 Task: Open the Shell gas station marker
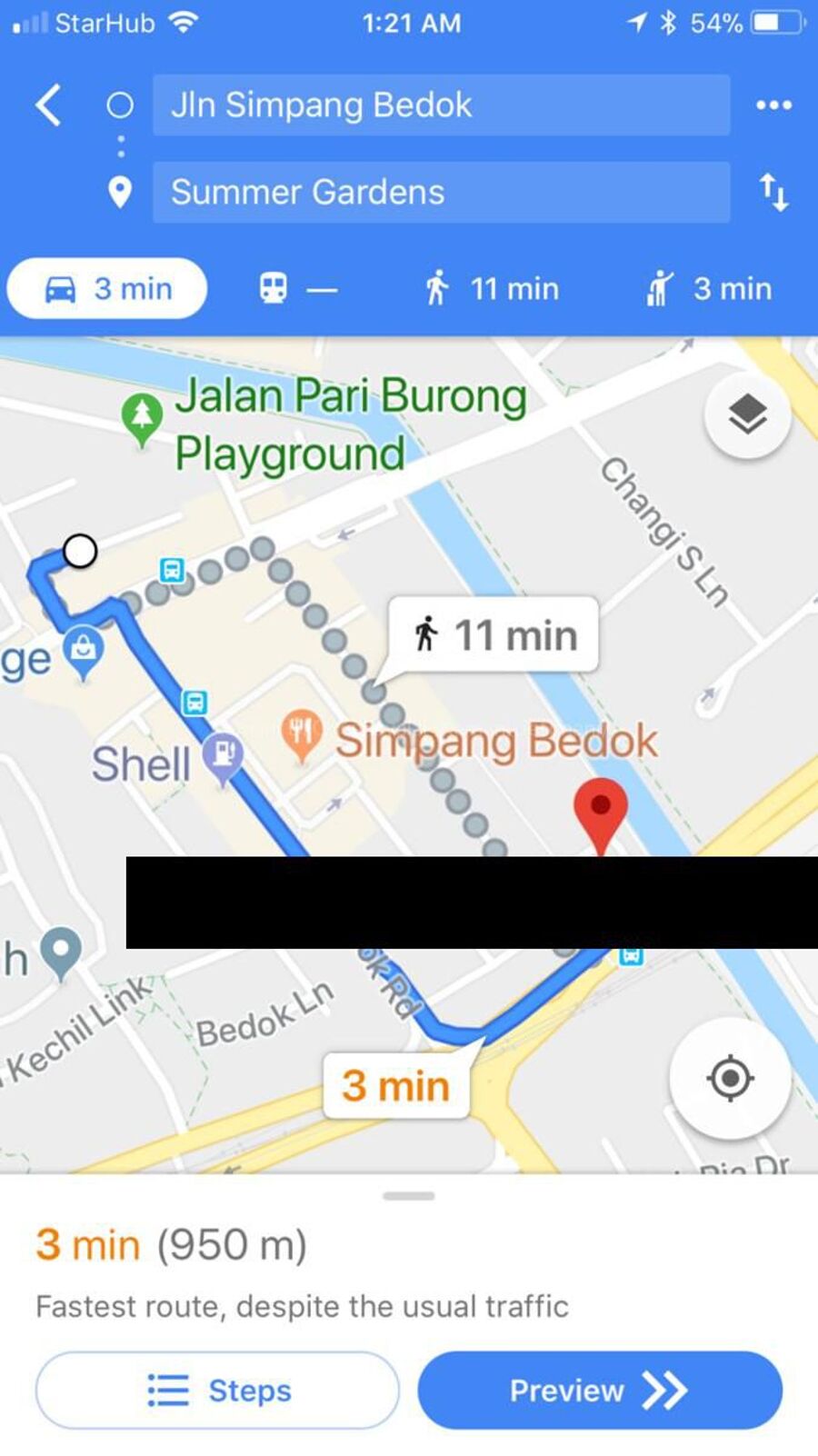click(223, 755)
